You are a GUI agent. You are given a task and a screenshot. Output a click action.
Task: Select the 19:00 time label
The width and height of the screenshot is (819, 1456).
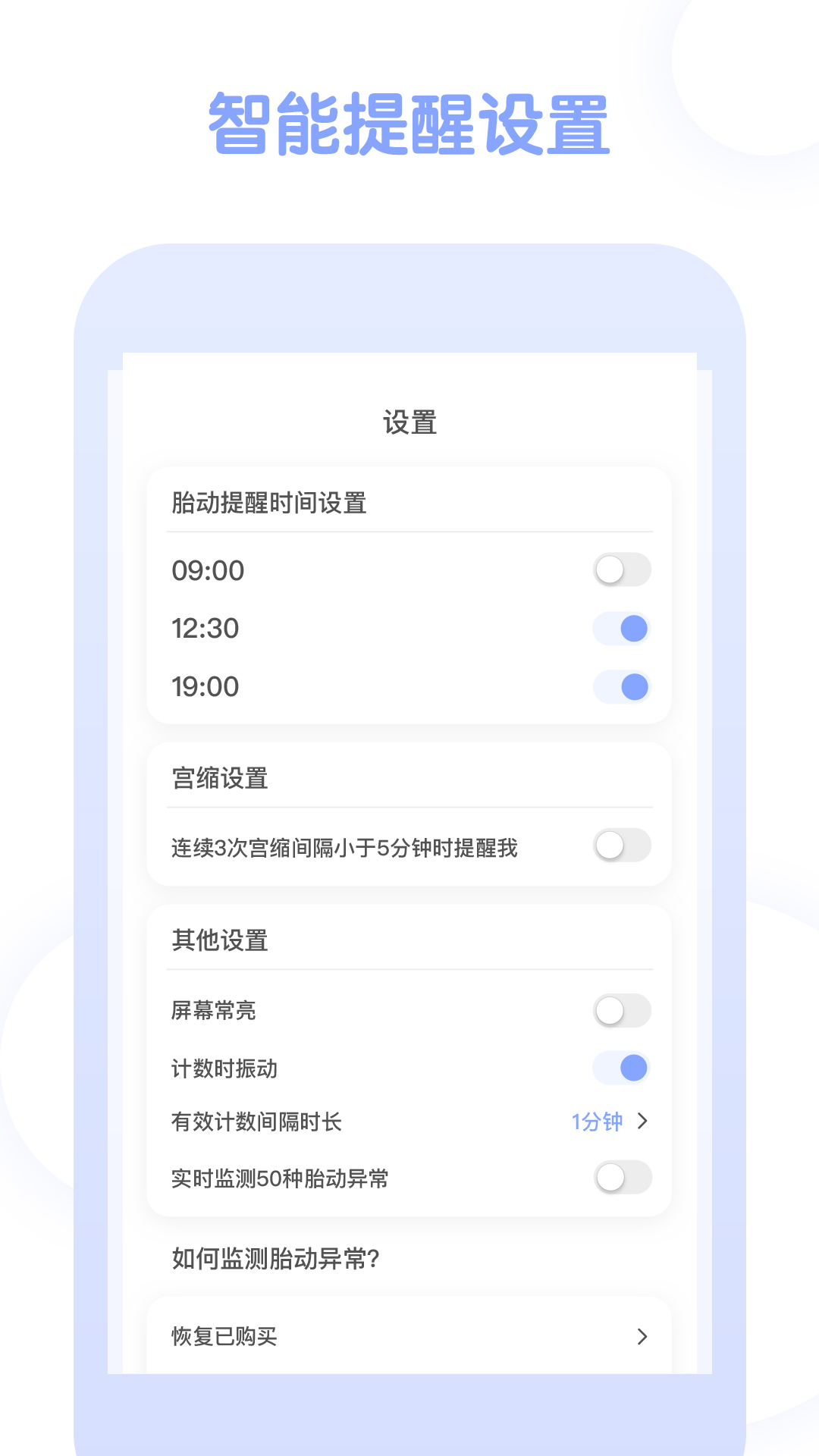coord(206,687)
